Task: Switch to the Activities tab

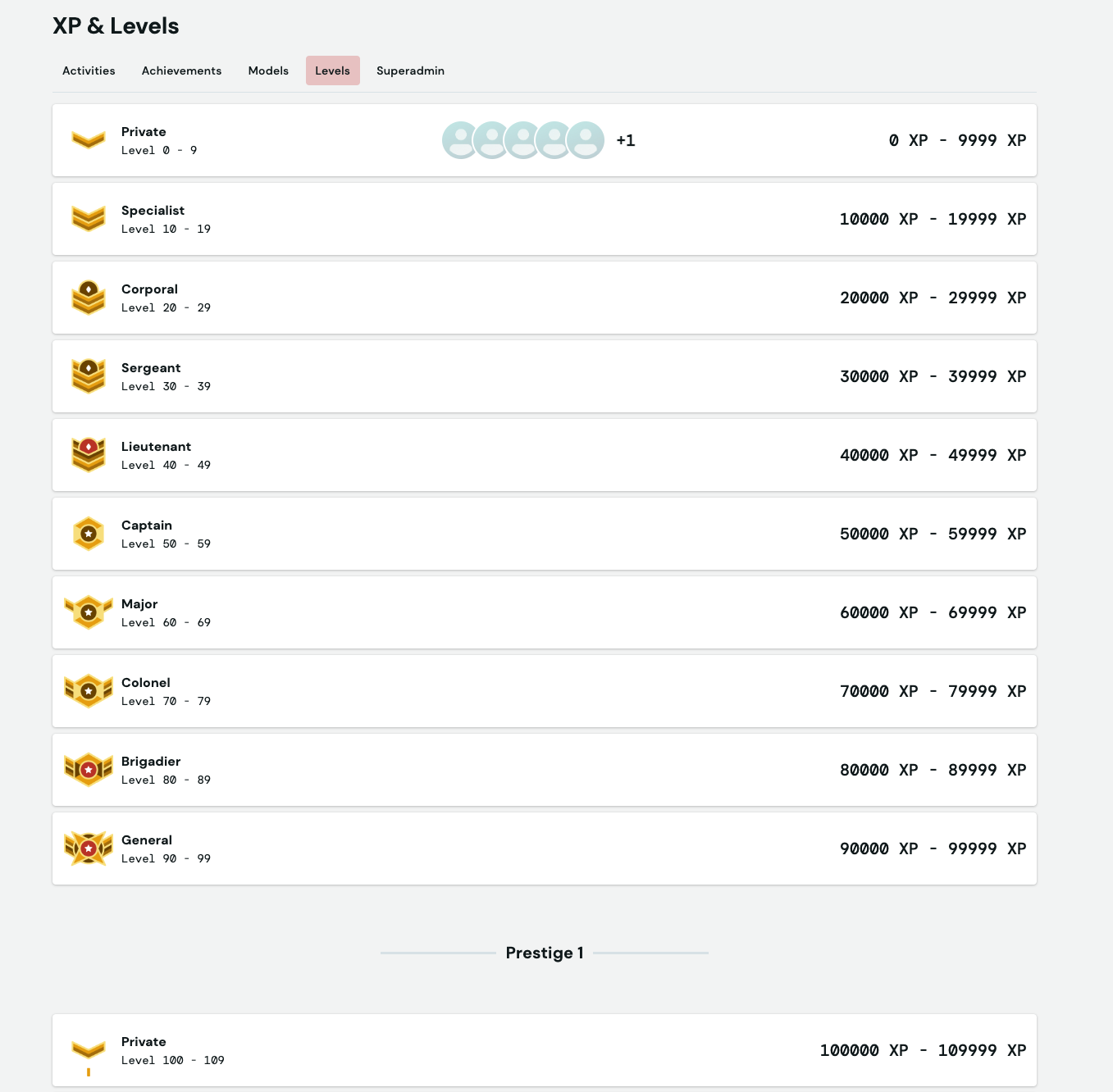Action: pos(89,71)
